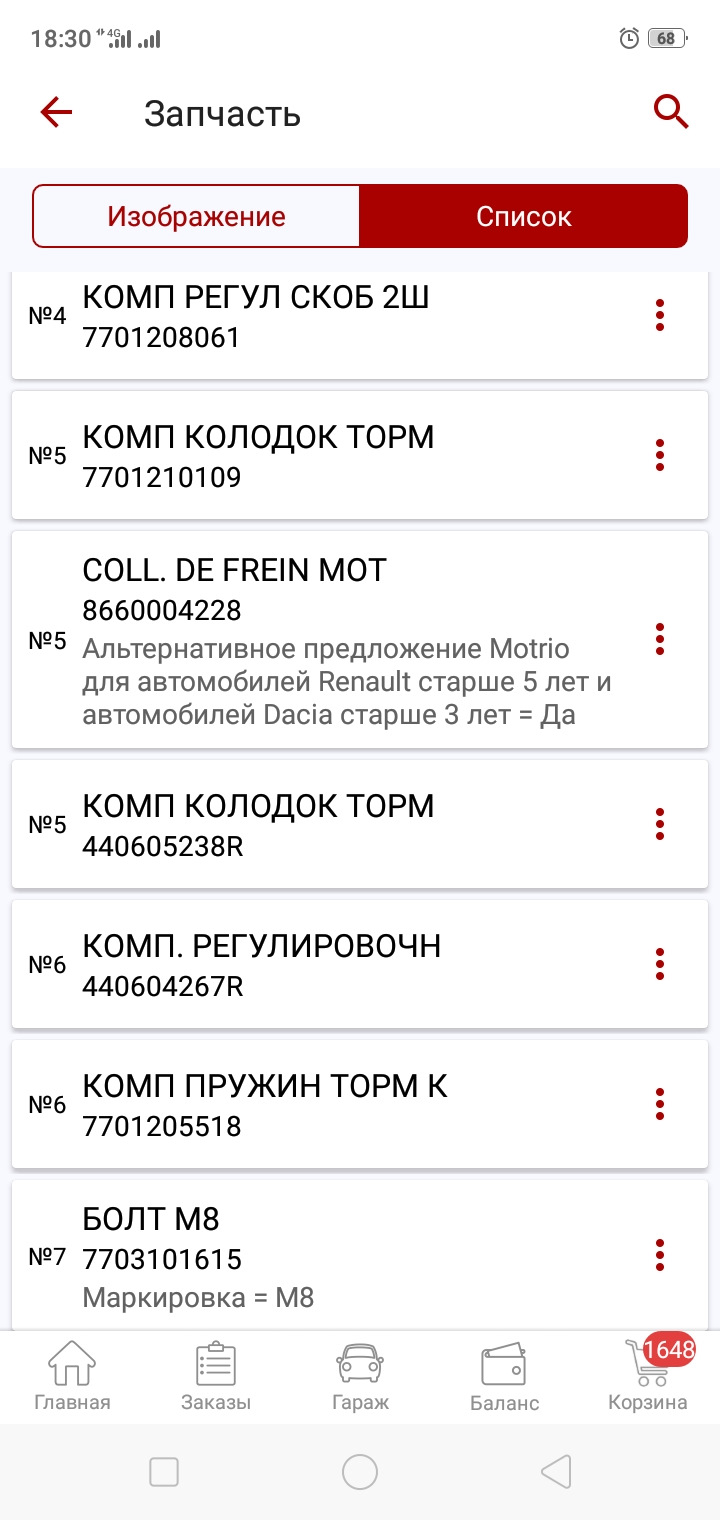Open part 440604267R КОМП. РЕГУЛИРОВОЧН
Viewport: 720px width, 1520px height.
pos(300,963)
